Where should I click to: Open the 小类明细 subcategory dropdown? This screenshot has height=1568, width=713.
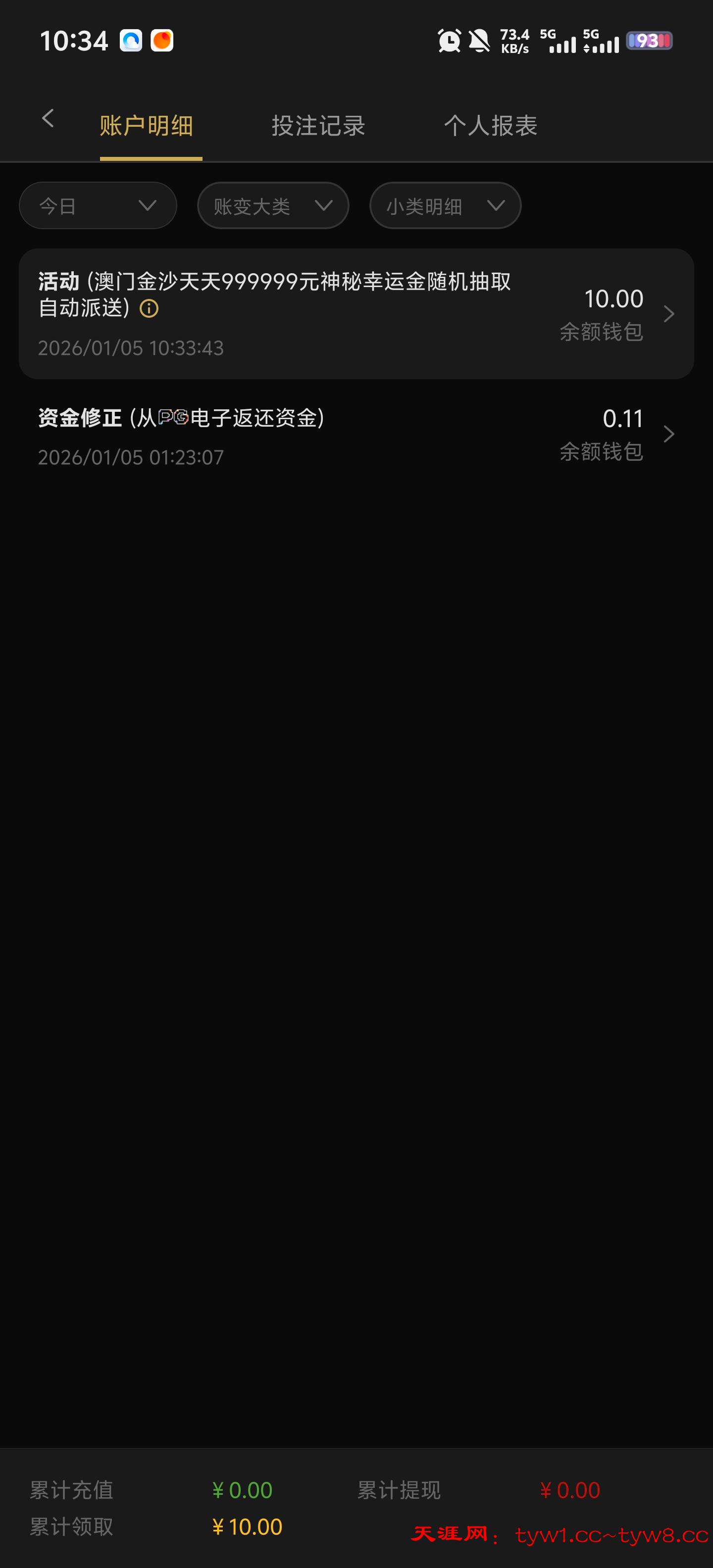click(445, 206)
